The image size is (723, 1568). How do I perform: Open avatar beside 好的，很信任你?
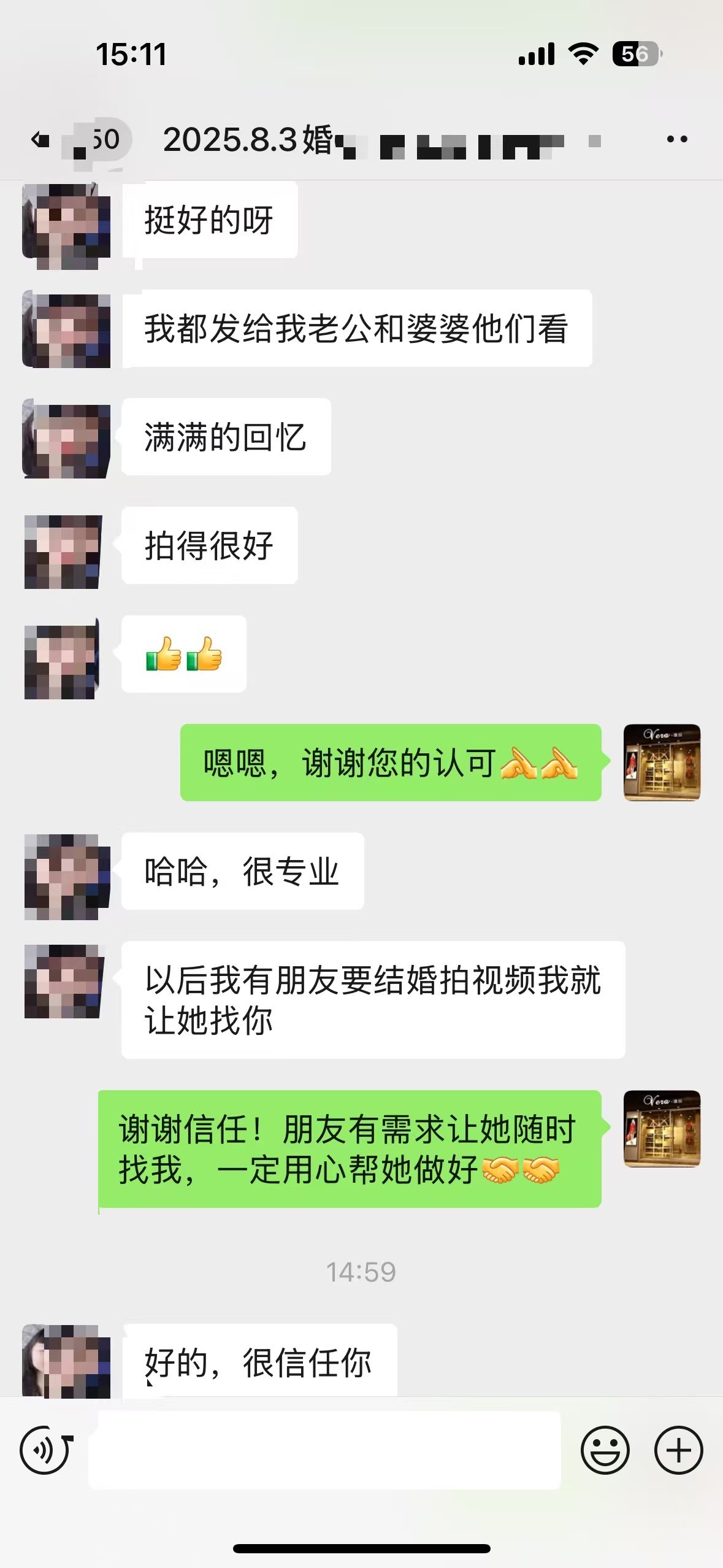tap(66, 1359)
